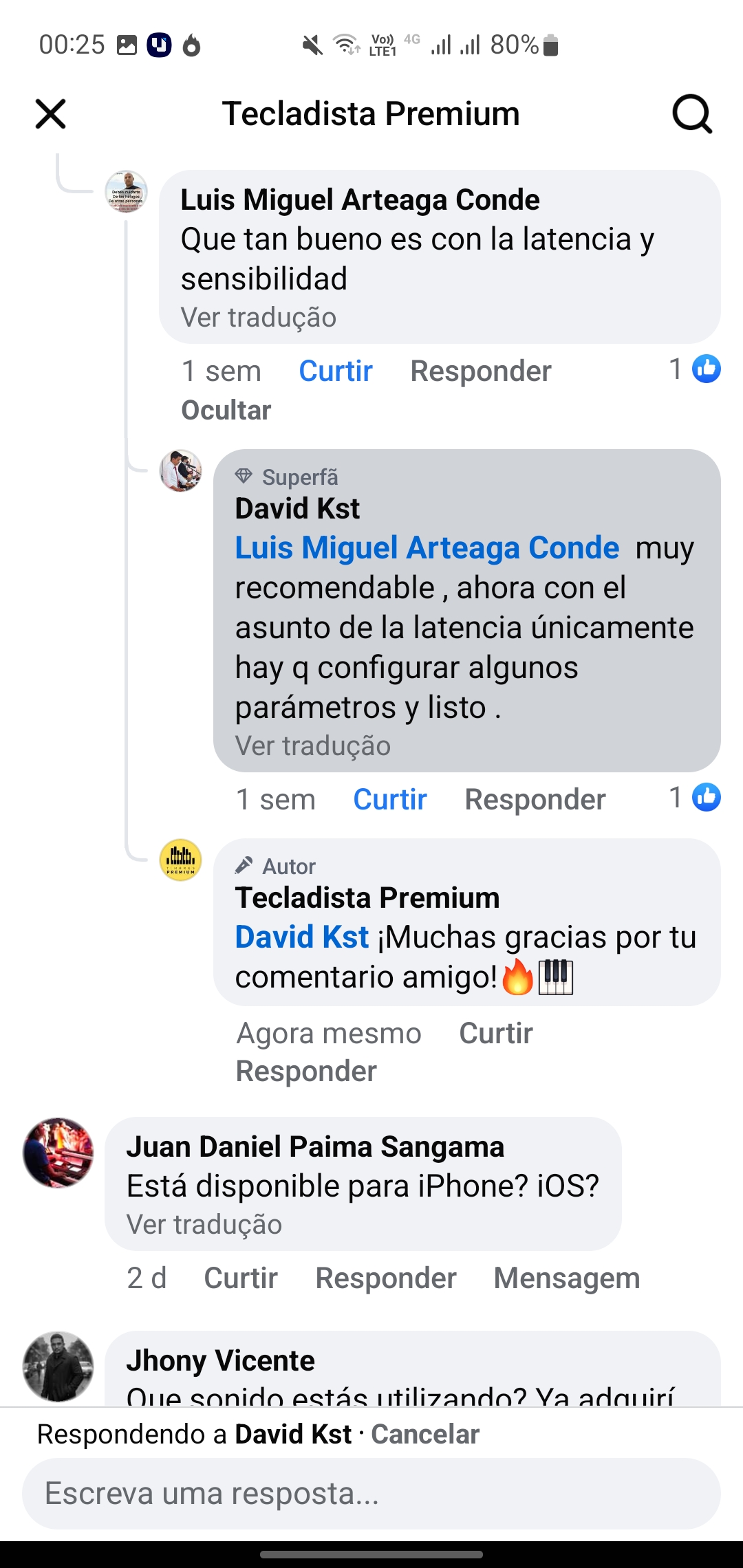Open Jhony Vicente's profile picture
The image size is (743, 1568).
pyautogui.click(x=58, y=1366)
